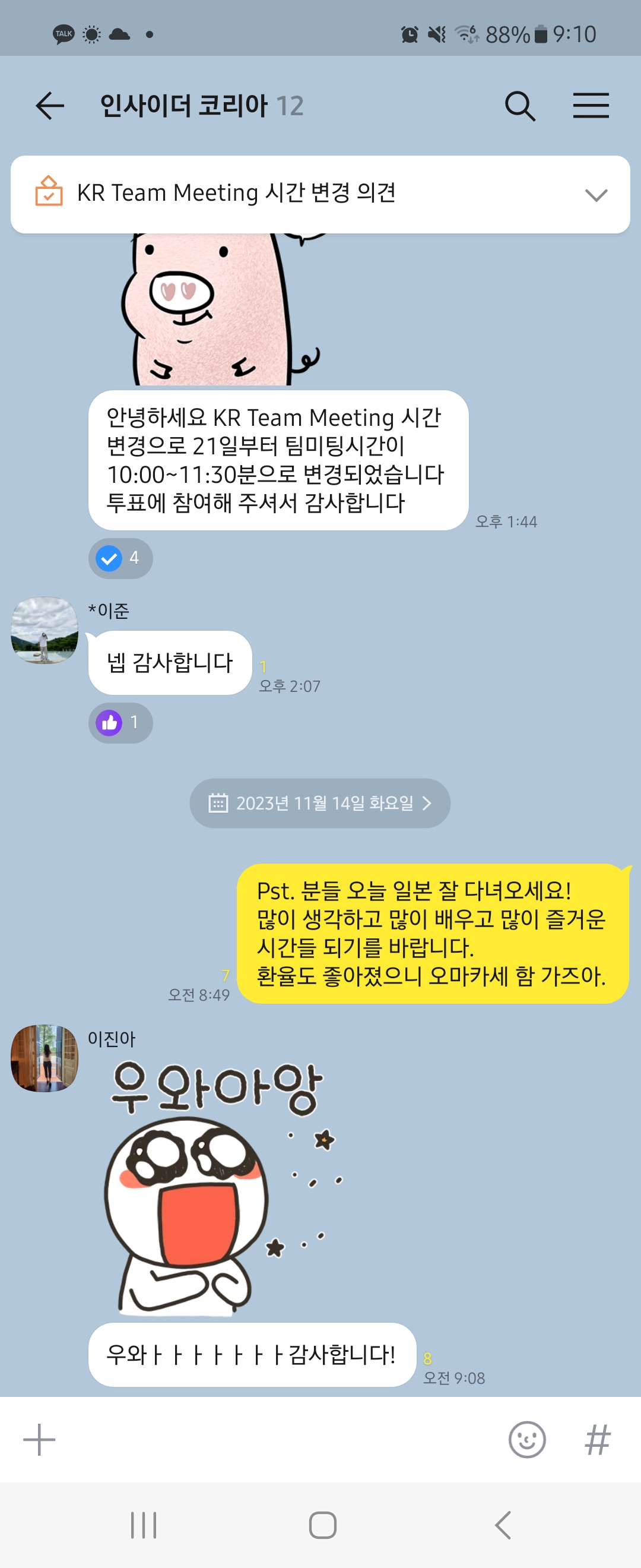Search within this chat room

pyautogui.click(x=520, y=106)
